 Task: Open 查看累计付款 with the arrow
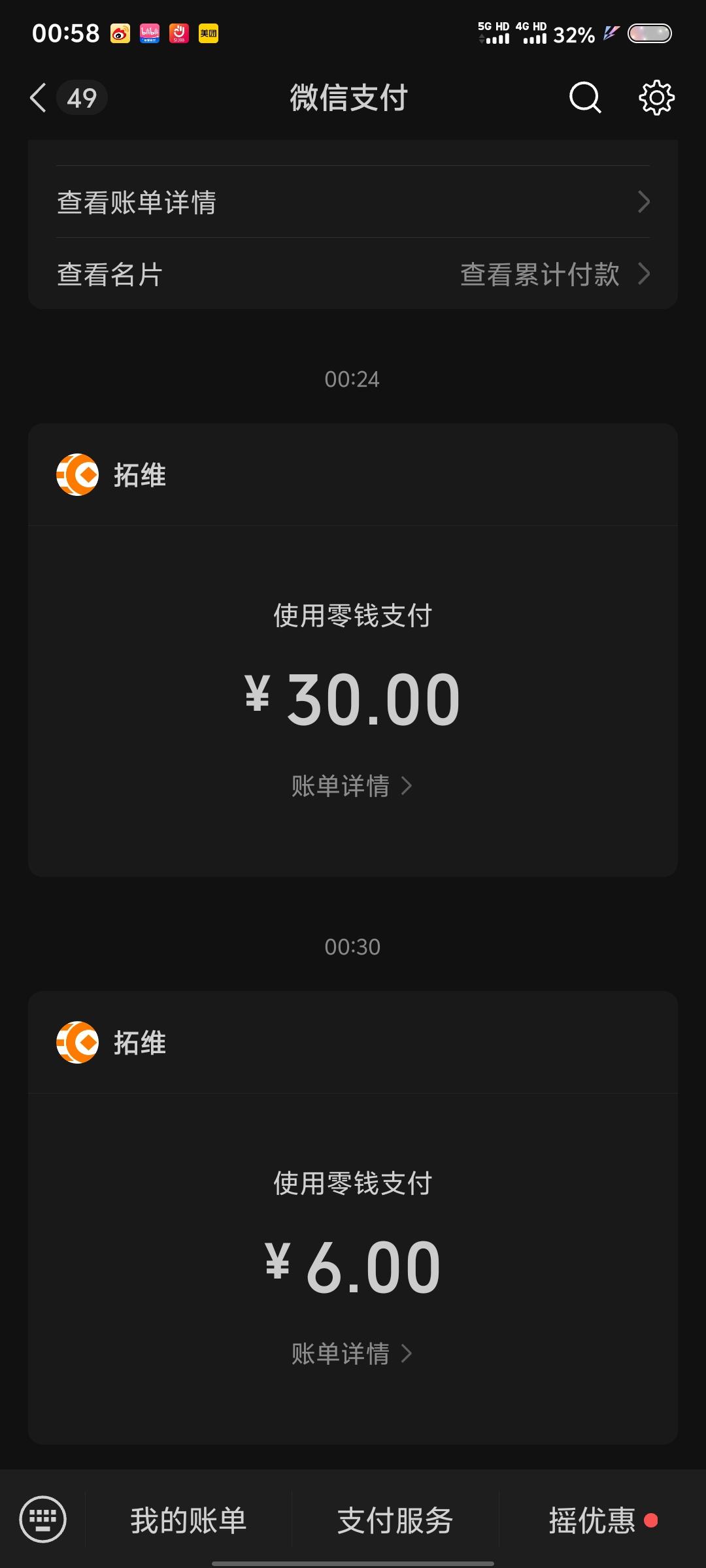(645, 275)
